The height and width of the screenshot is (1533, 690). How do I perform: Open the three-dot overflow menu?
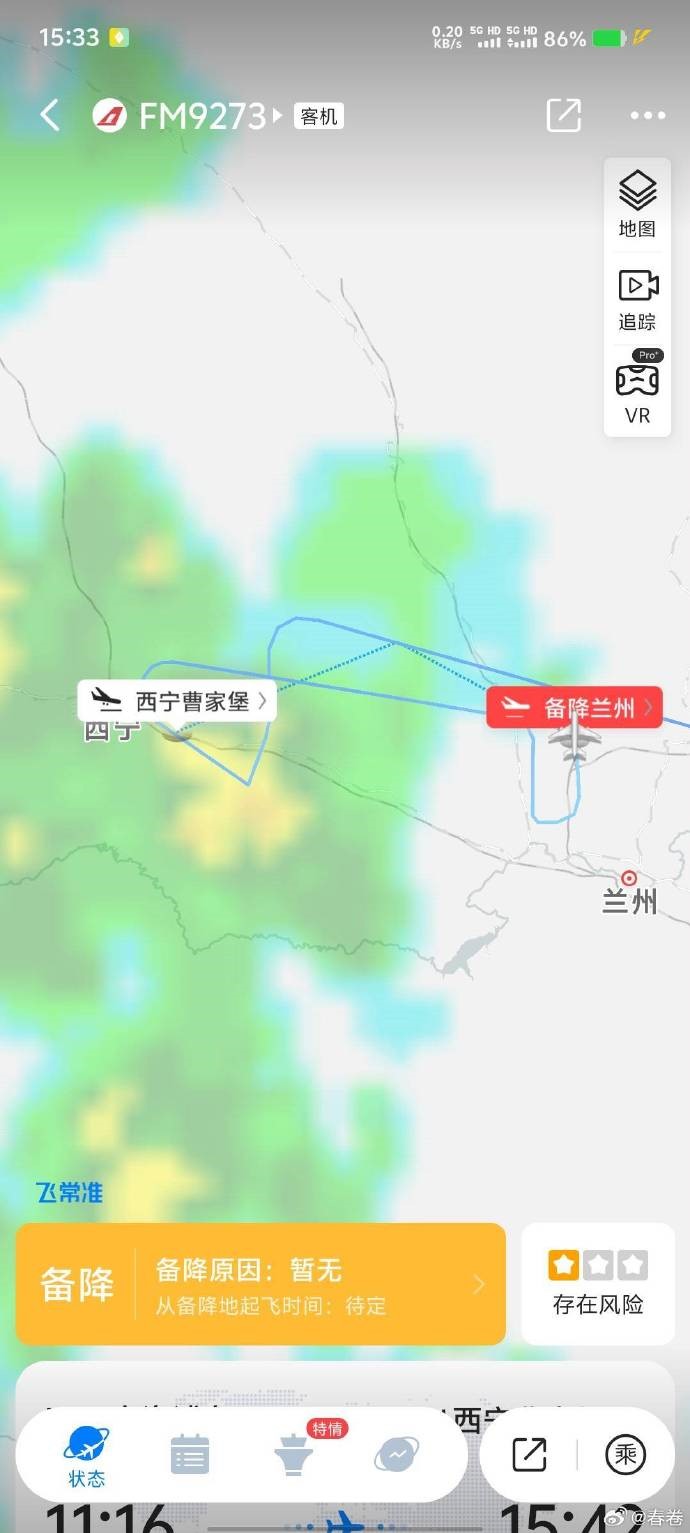click(x=647, y=116)
